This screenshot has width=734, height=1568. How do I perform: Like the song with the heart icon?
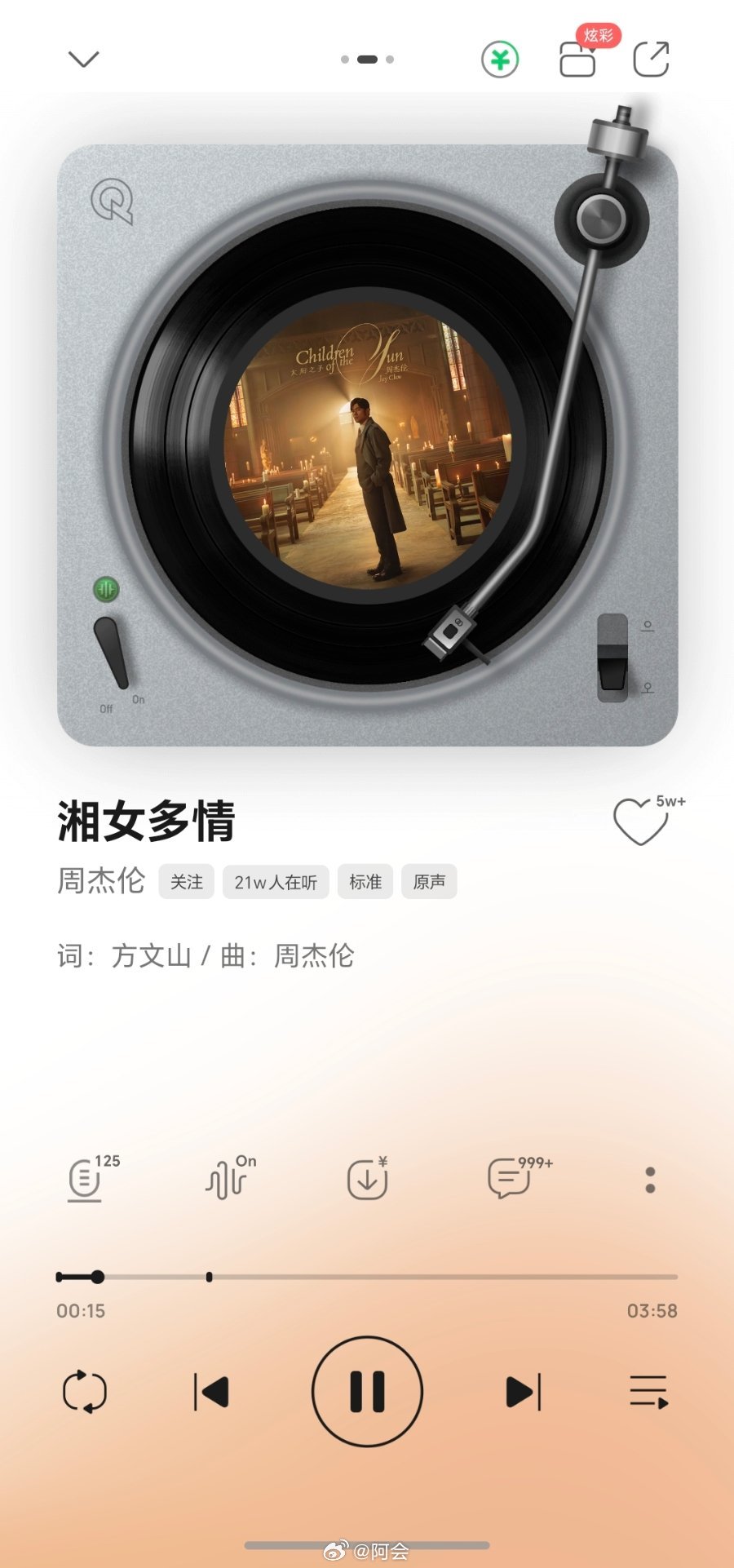click(639, 824)
